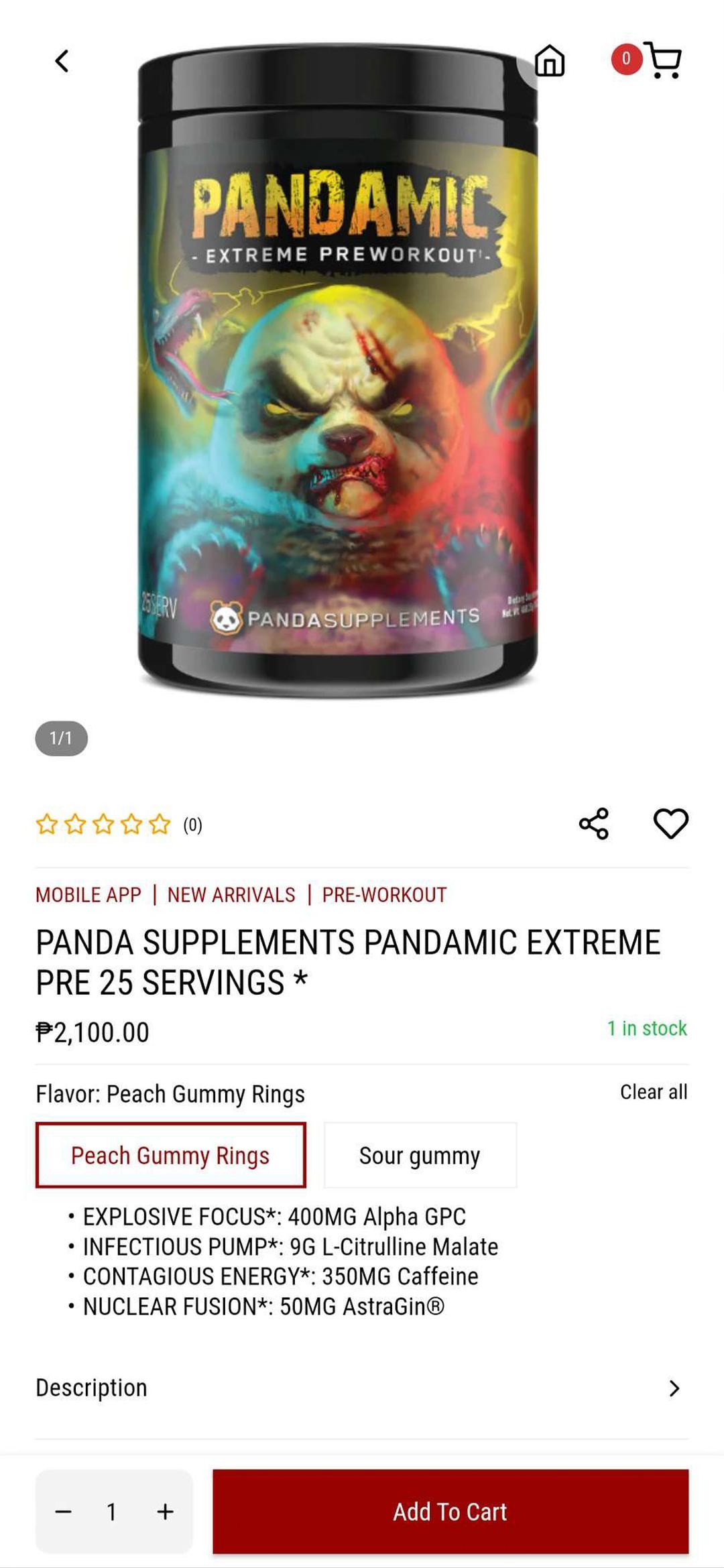Open the NEW ARRIVALS category link

click(231, 894)
